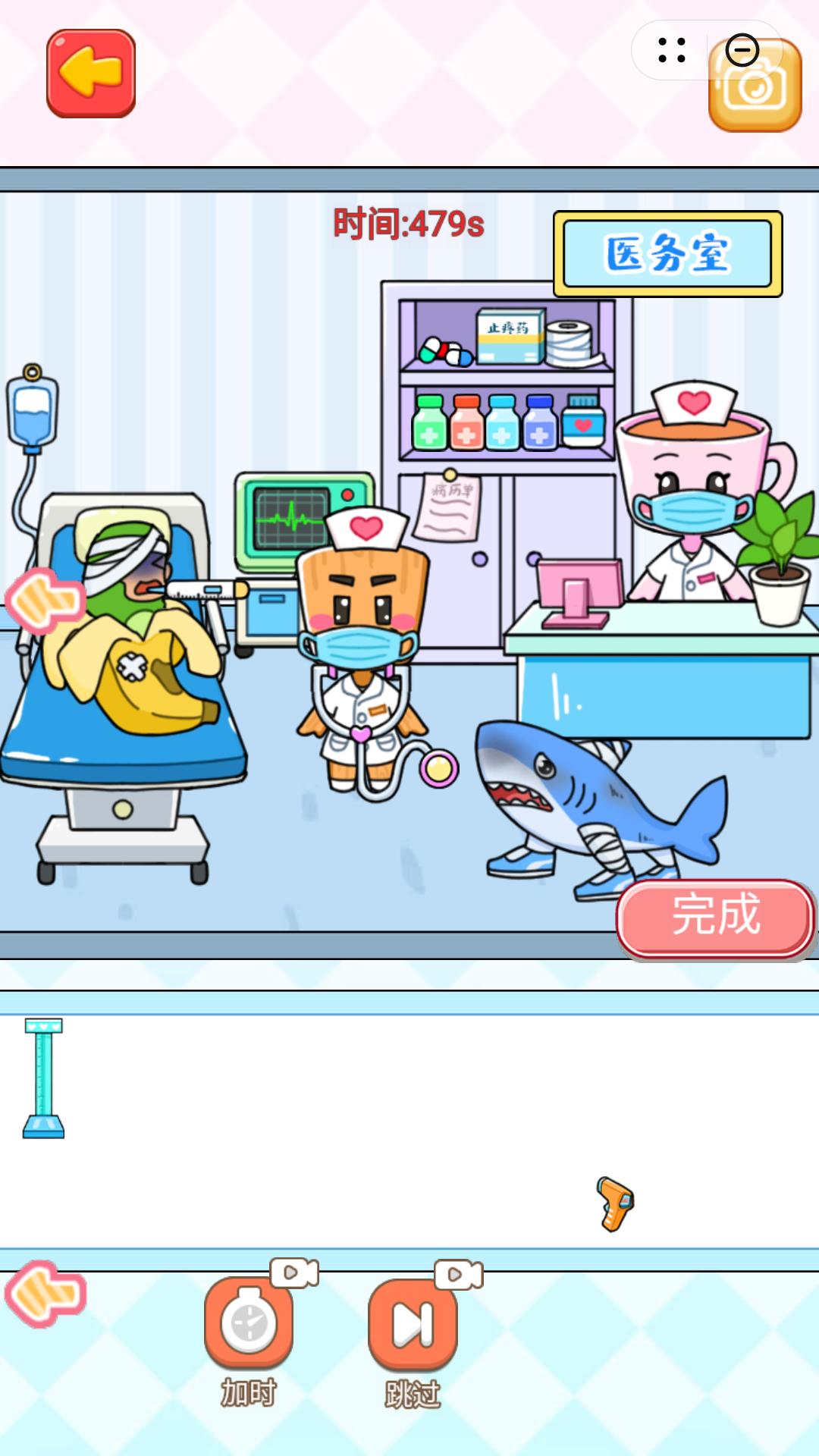Image resolution: width=819 pixels, height=1456 pixels.
Task: Skip the level with 跳过
Action: click(413, 1325)
